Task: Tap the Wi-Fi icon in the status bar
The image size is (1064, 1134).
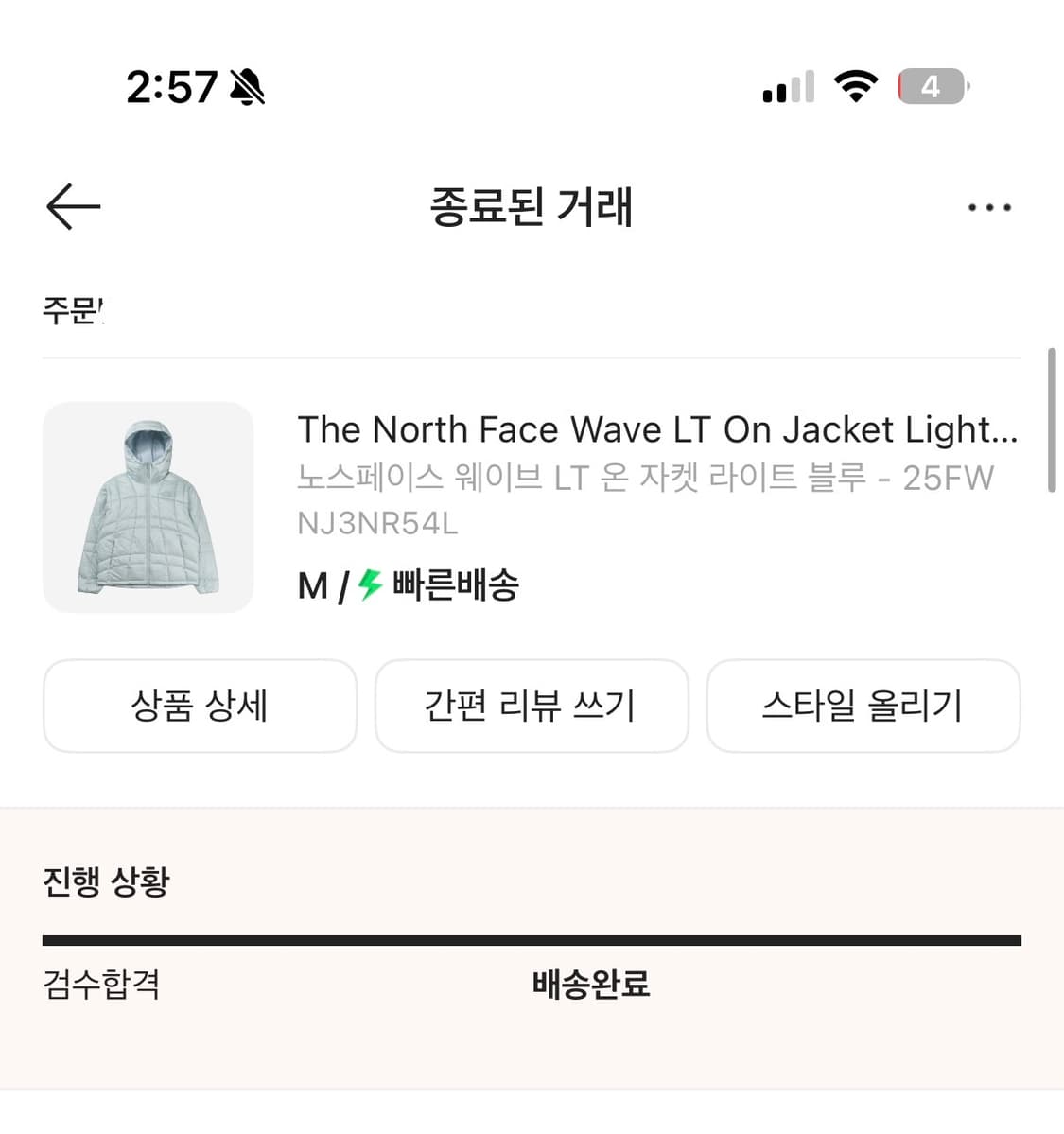Action: click(x=856, y=86)
